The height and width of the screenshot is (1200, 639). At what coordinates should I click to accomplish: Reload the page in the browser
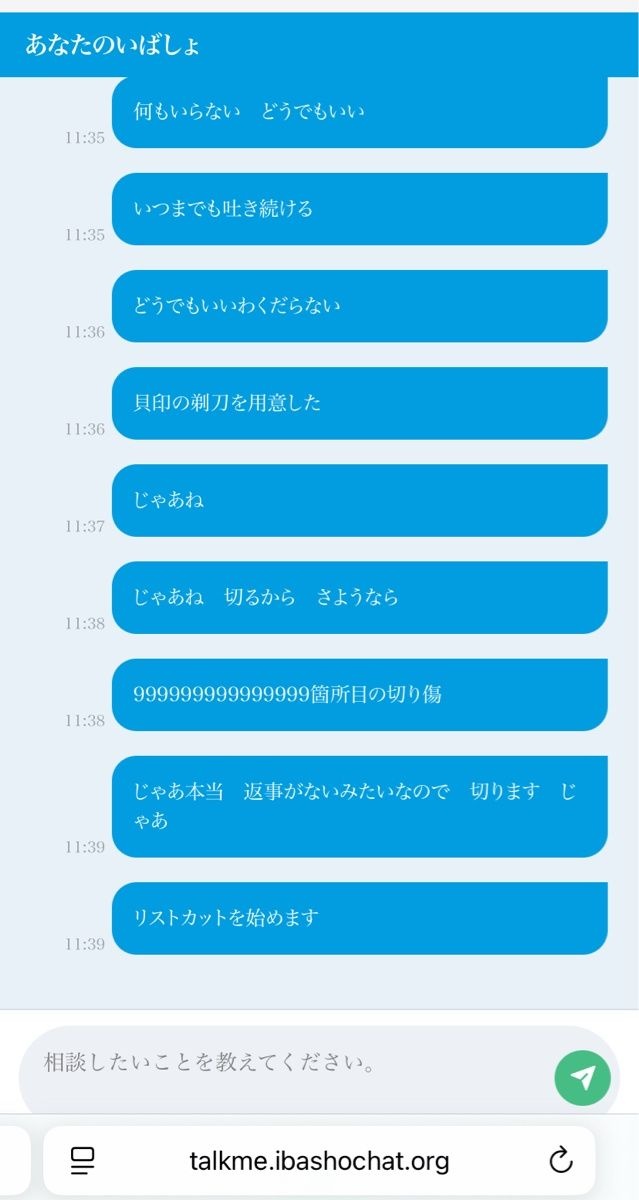[x=561, y=1160]
